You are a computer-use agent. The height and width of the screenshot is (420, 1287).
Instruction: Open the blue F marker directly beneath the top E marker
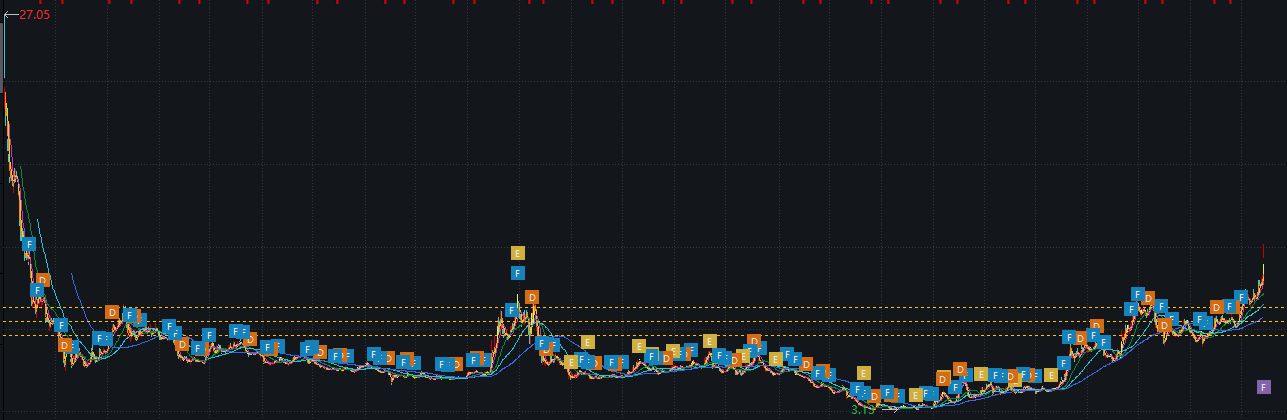point(517,273)
